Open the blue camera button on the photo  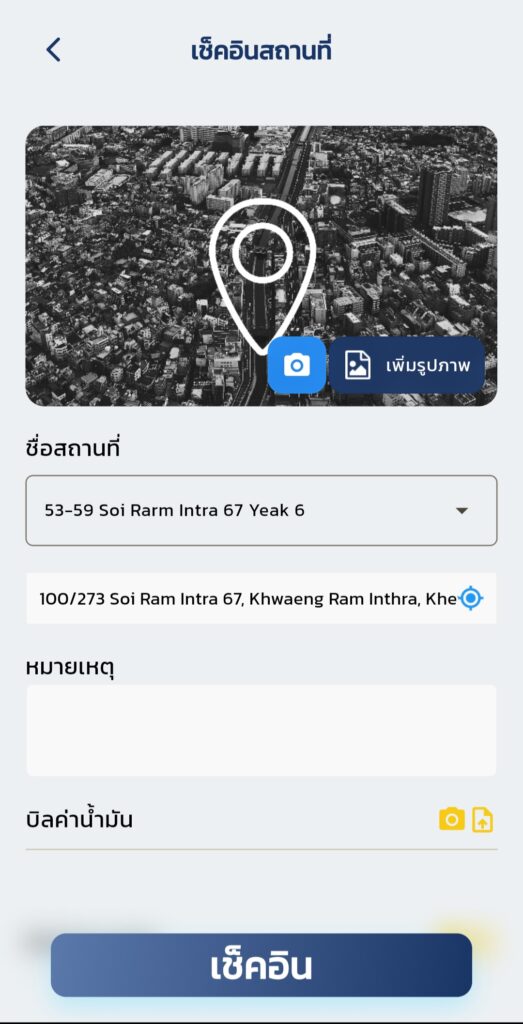point(296,365)
